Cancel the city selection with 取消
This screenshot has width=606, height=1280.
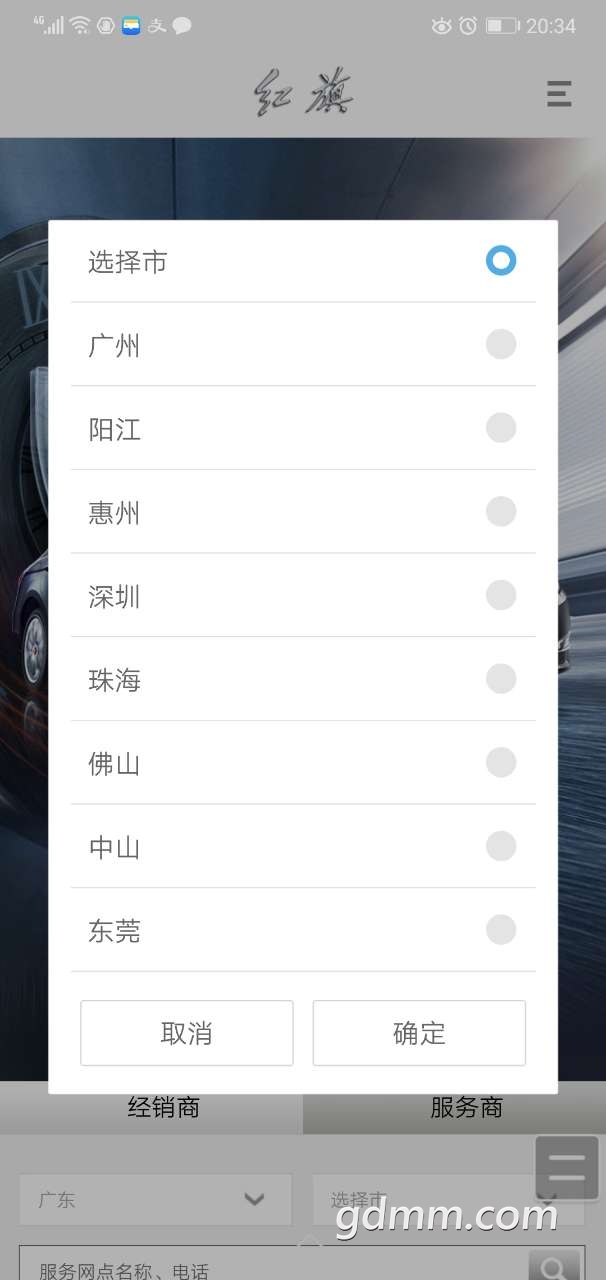187,1033
